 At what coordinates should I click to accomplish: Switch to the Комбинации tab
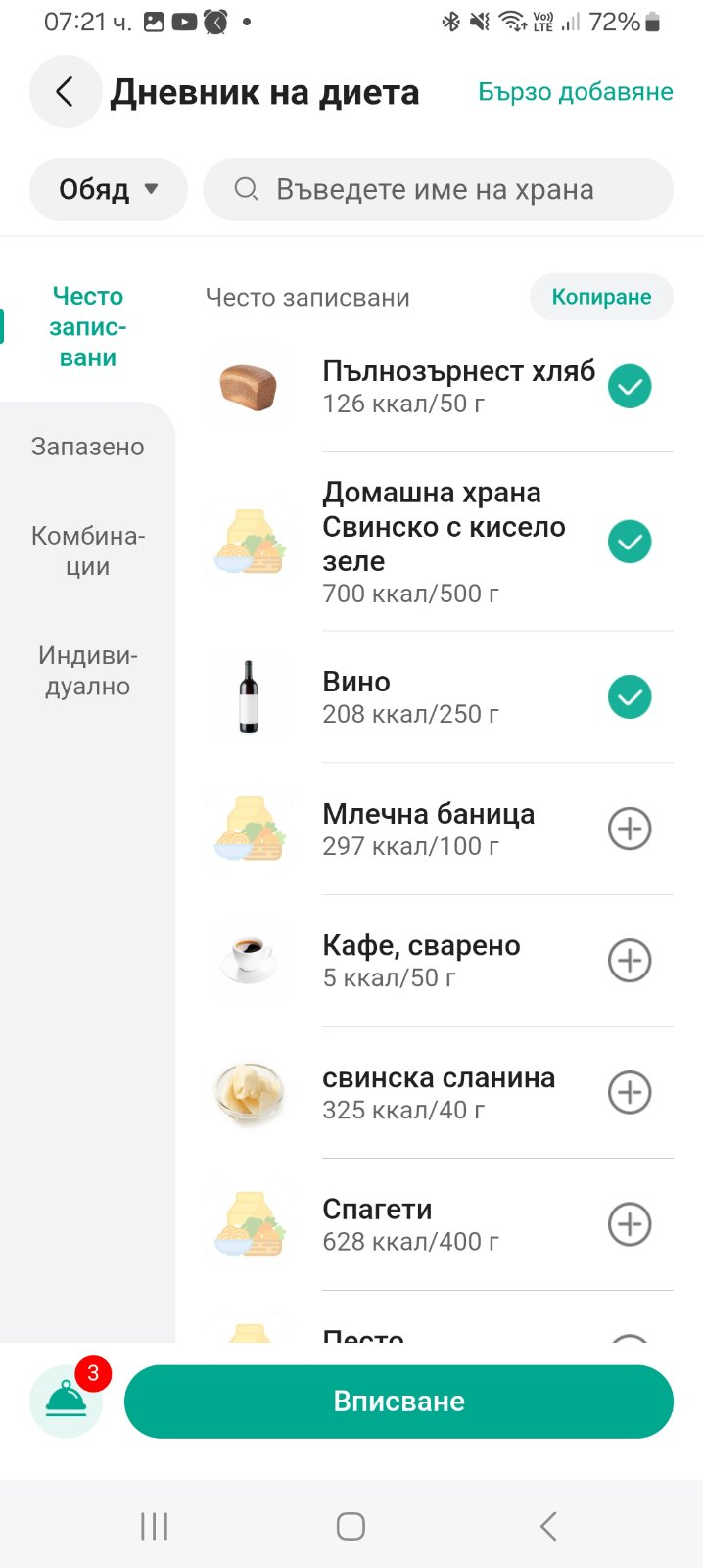point(87,550)
